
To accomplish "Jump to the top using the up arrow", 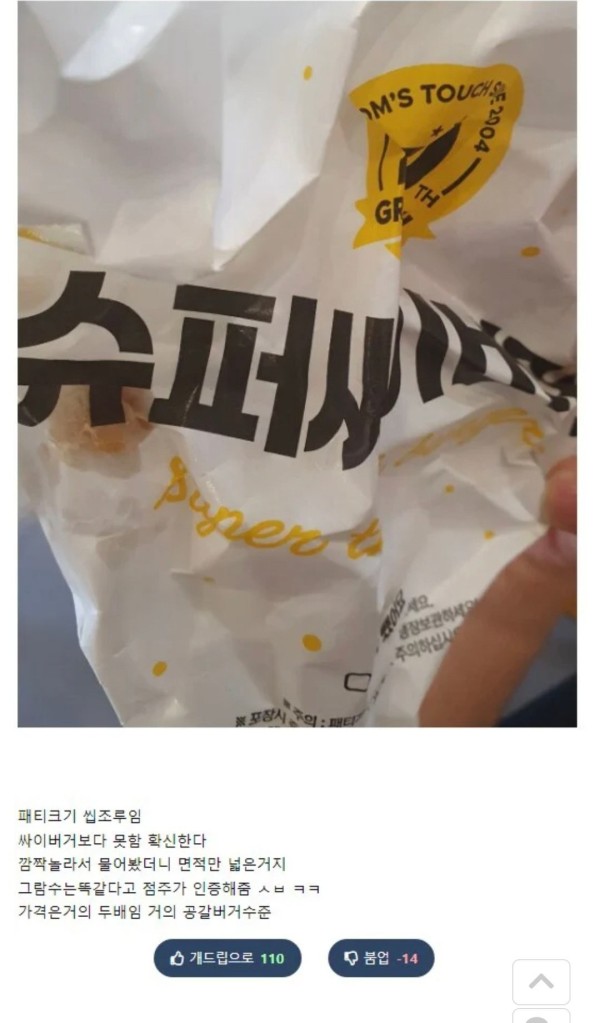I will [x=541, y=982].
